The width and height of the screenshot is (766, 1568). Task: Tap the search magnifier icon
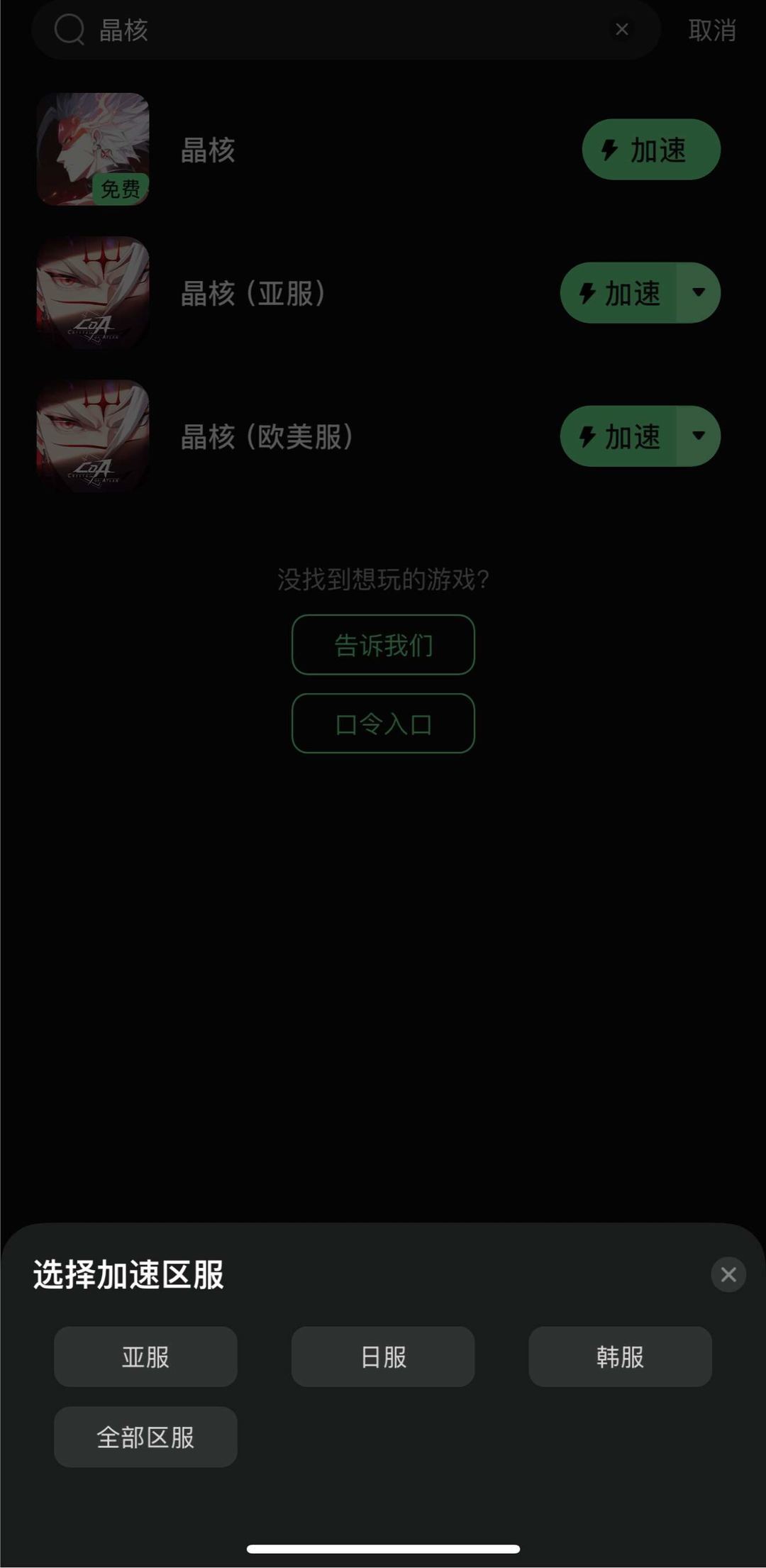click(x=68, y=30)
